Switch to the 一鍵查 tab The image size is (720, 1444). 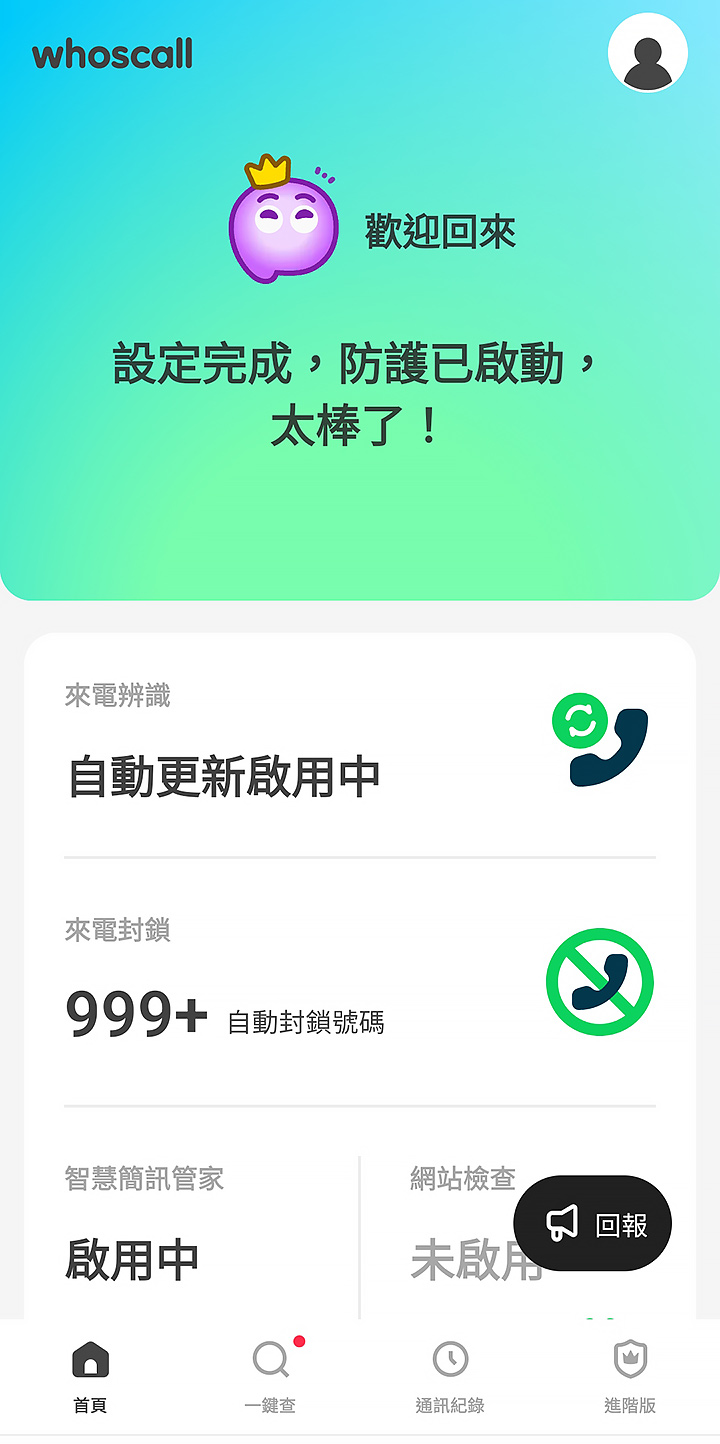click(x=270, y=1378)
